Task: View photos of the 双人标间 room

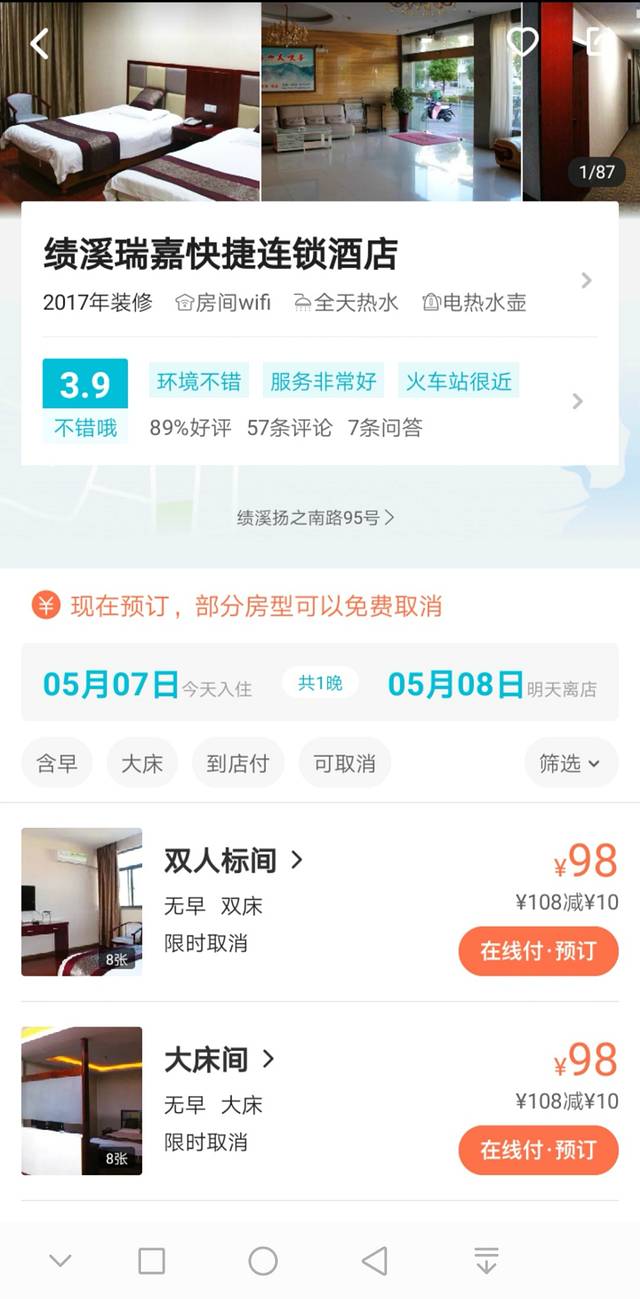Action: pos(82,902)
